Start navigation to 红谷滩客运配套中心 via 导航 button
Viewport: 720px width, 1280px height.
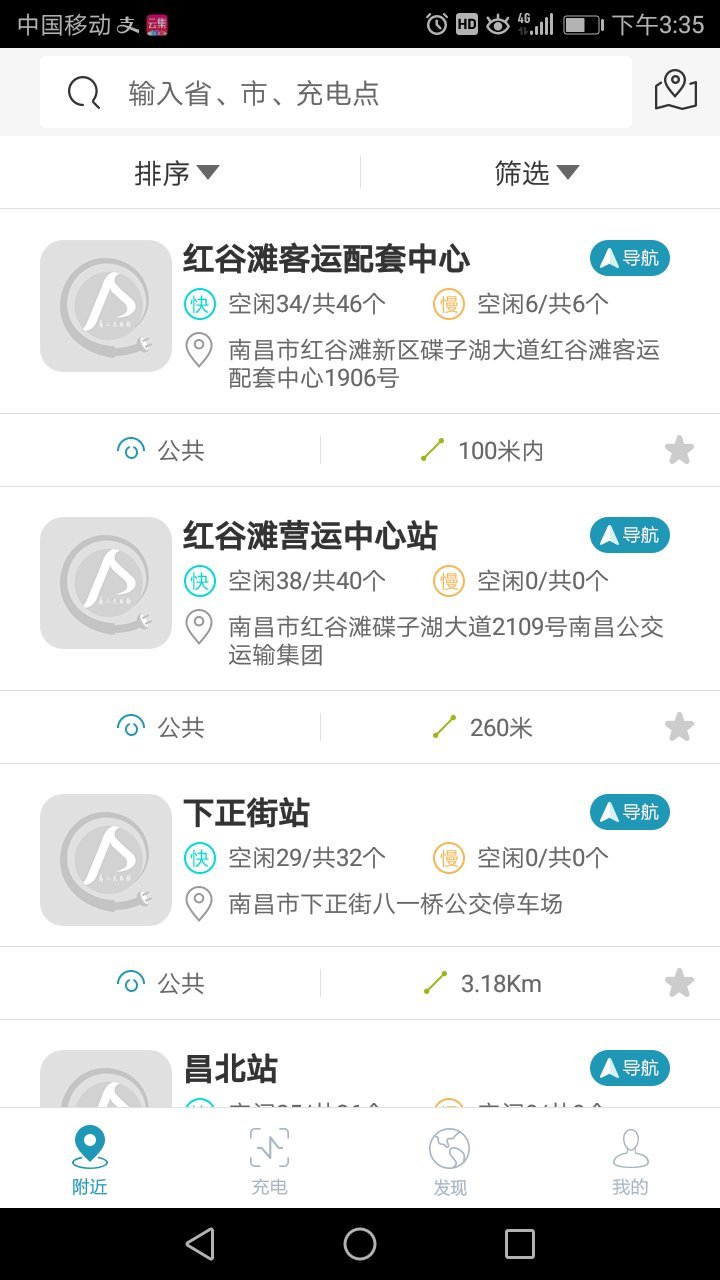coord(629,257)
